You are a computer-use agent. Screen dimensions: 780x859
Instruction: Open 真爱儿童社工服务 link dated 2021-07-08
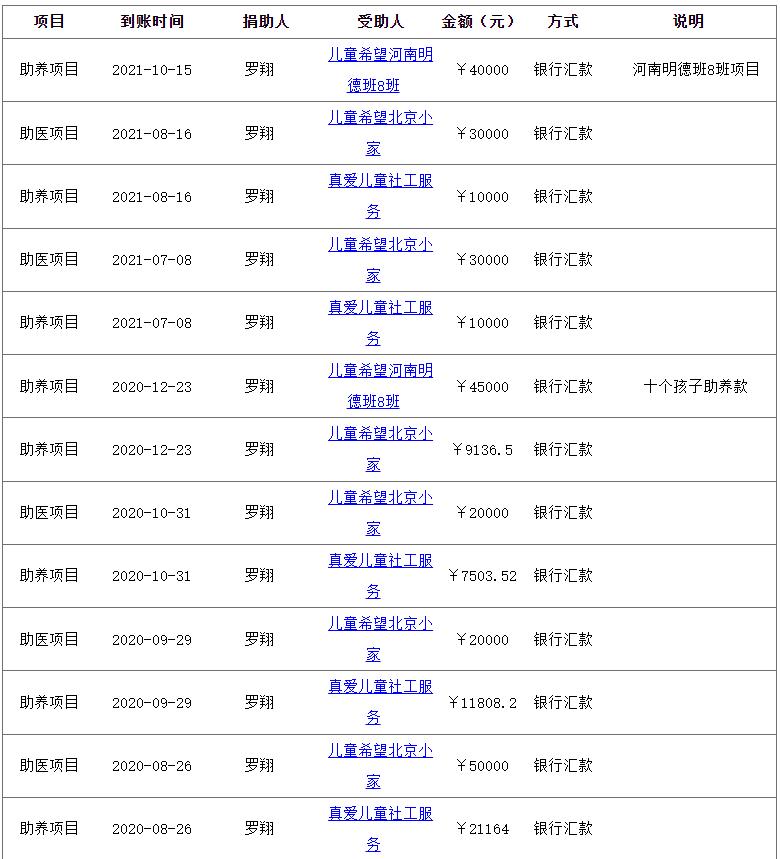tap(380, 308)
